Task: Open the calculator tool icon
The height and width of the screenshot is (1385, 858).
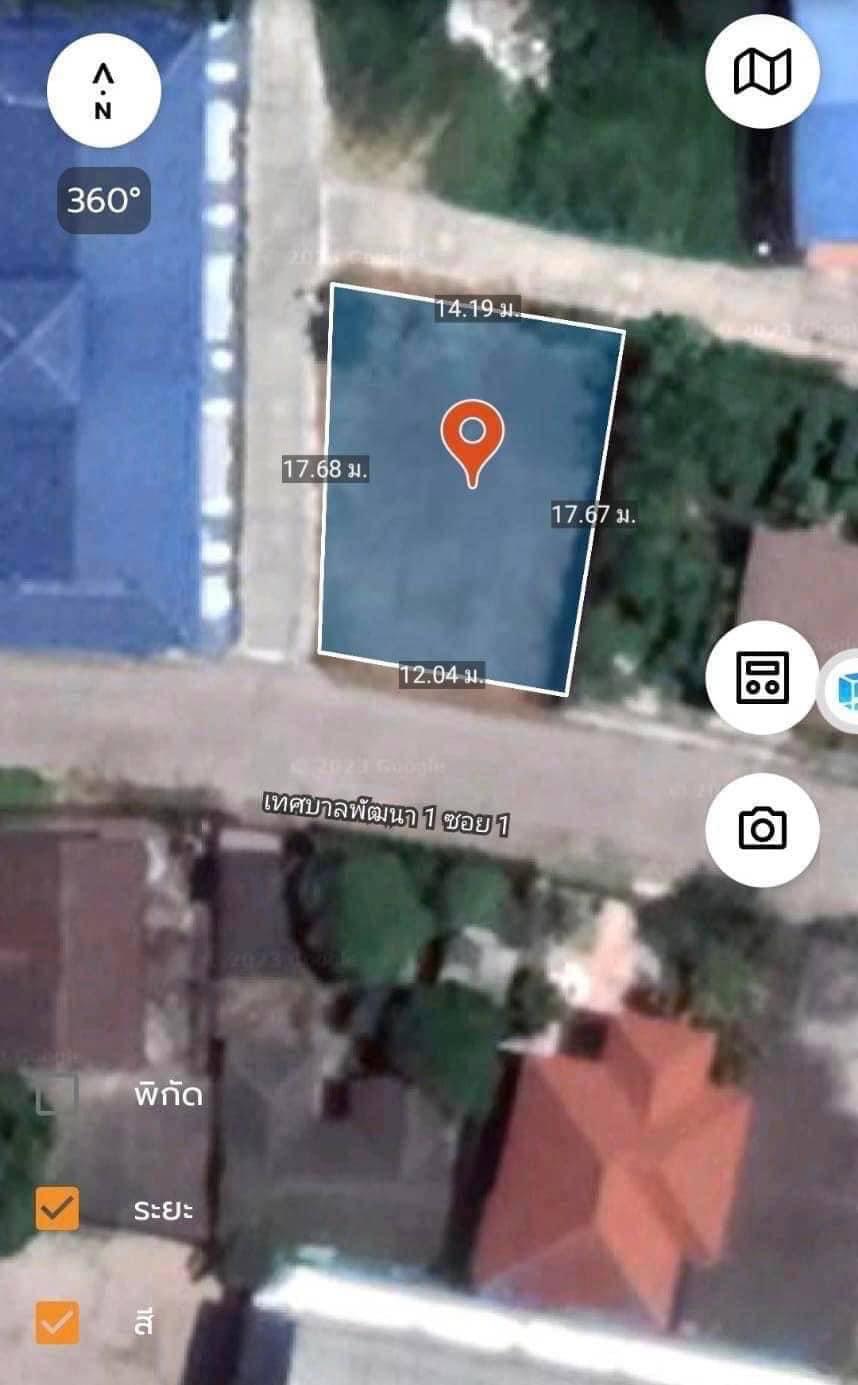Action: [x=762, y=677]
